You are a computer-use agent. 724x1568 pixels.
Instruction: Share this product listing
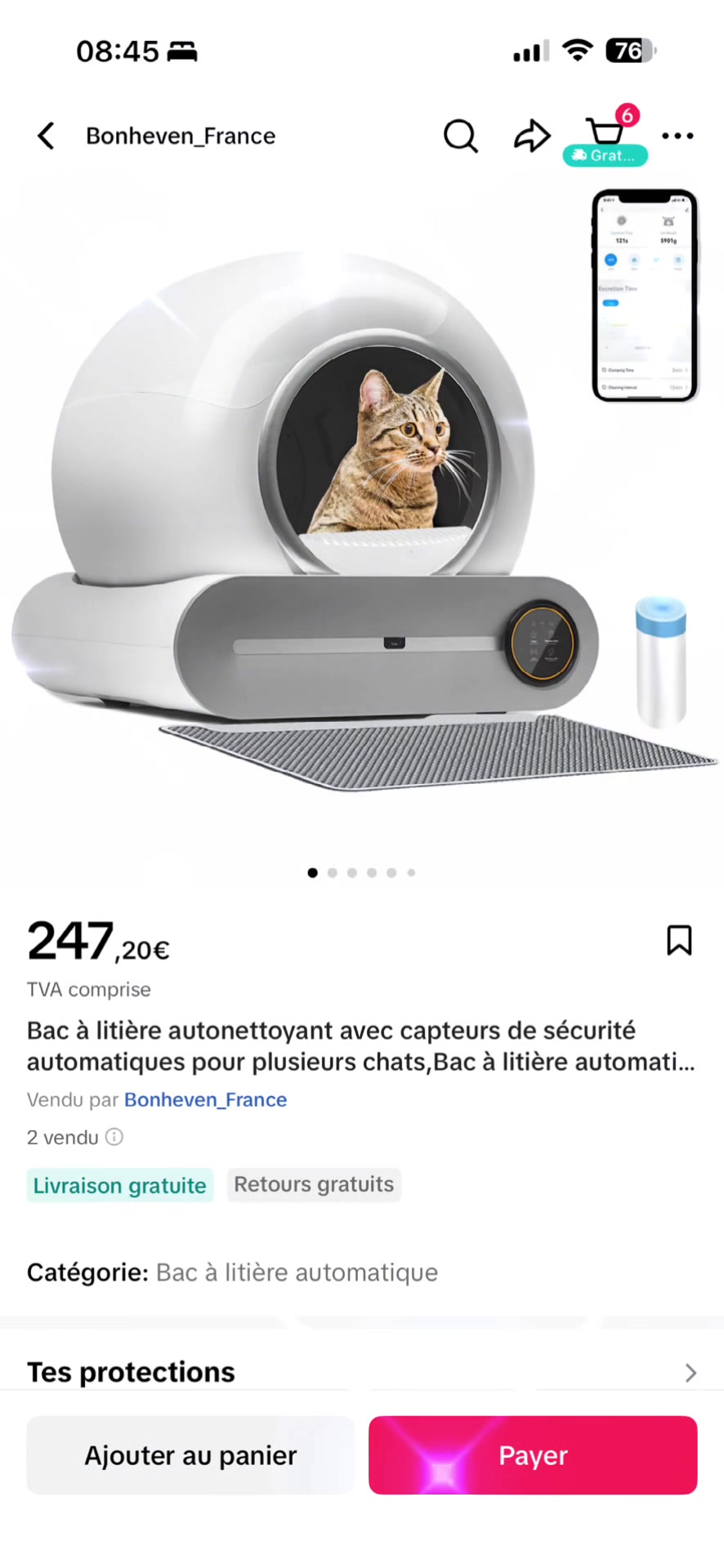coord(532,136)
